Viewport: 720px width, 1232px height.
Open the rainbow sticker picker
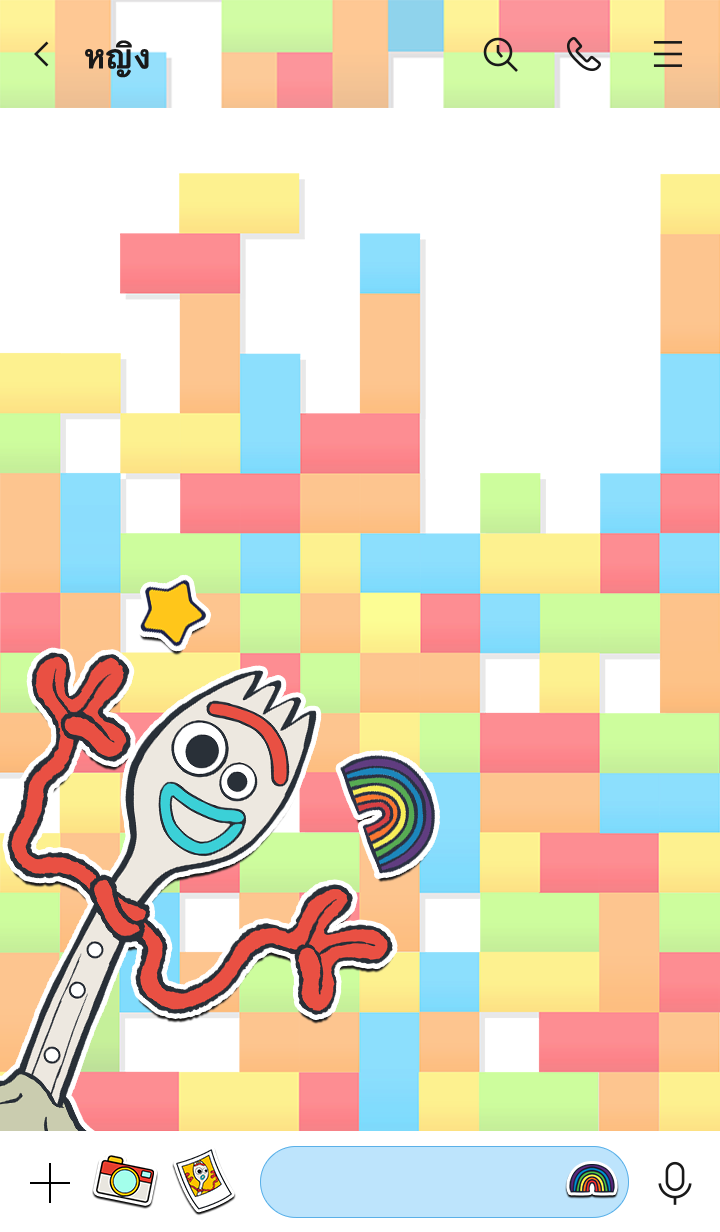tap(592, 1181)
